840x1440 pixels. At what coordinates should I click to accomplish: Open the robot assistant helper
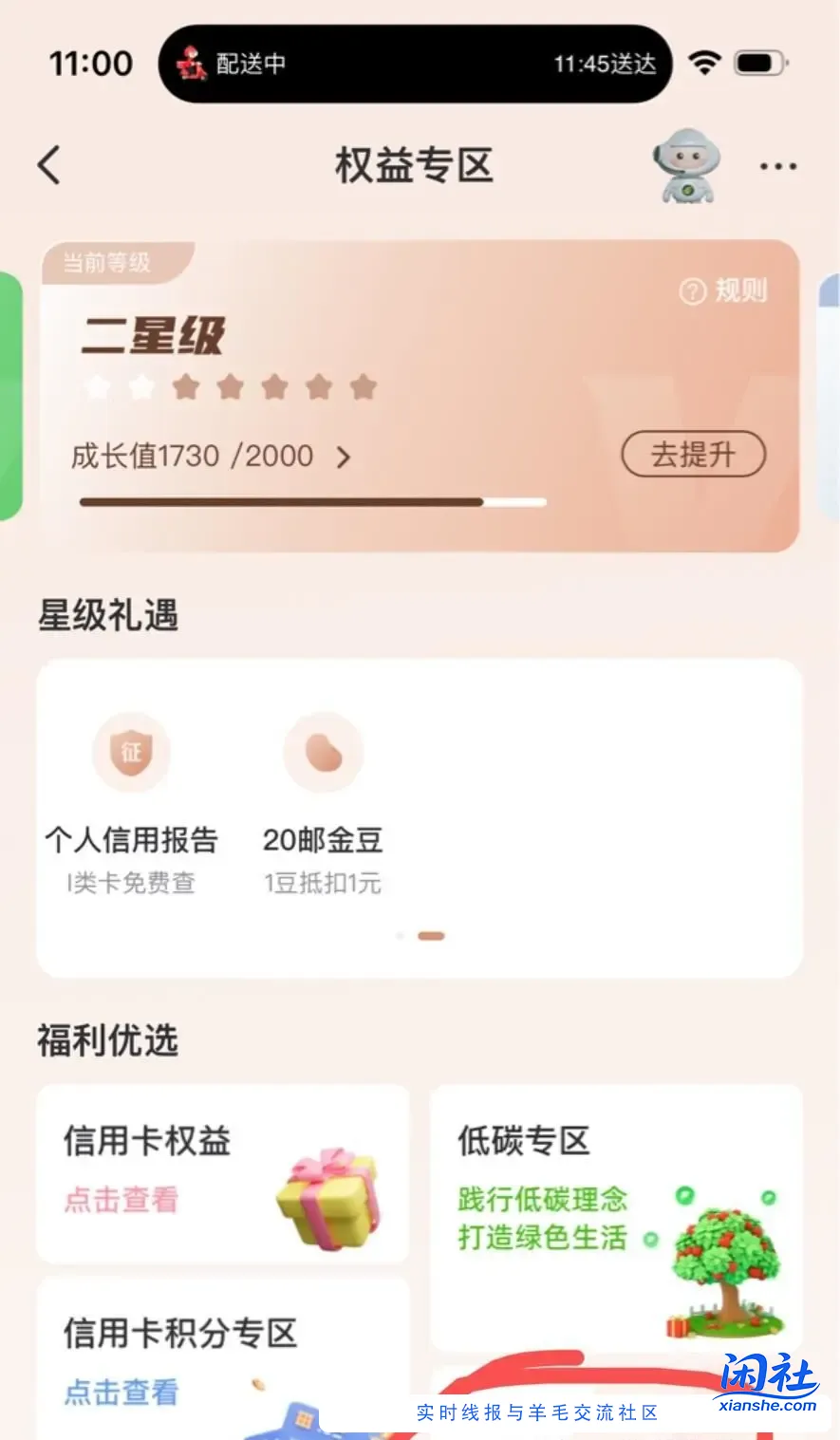click(686, 166)
